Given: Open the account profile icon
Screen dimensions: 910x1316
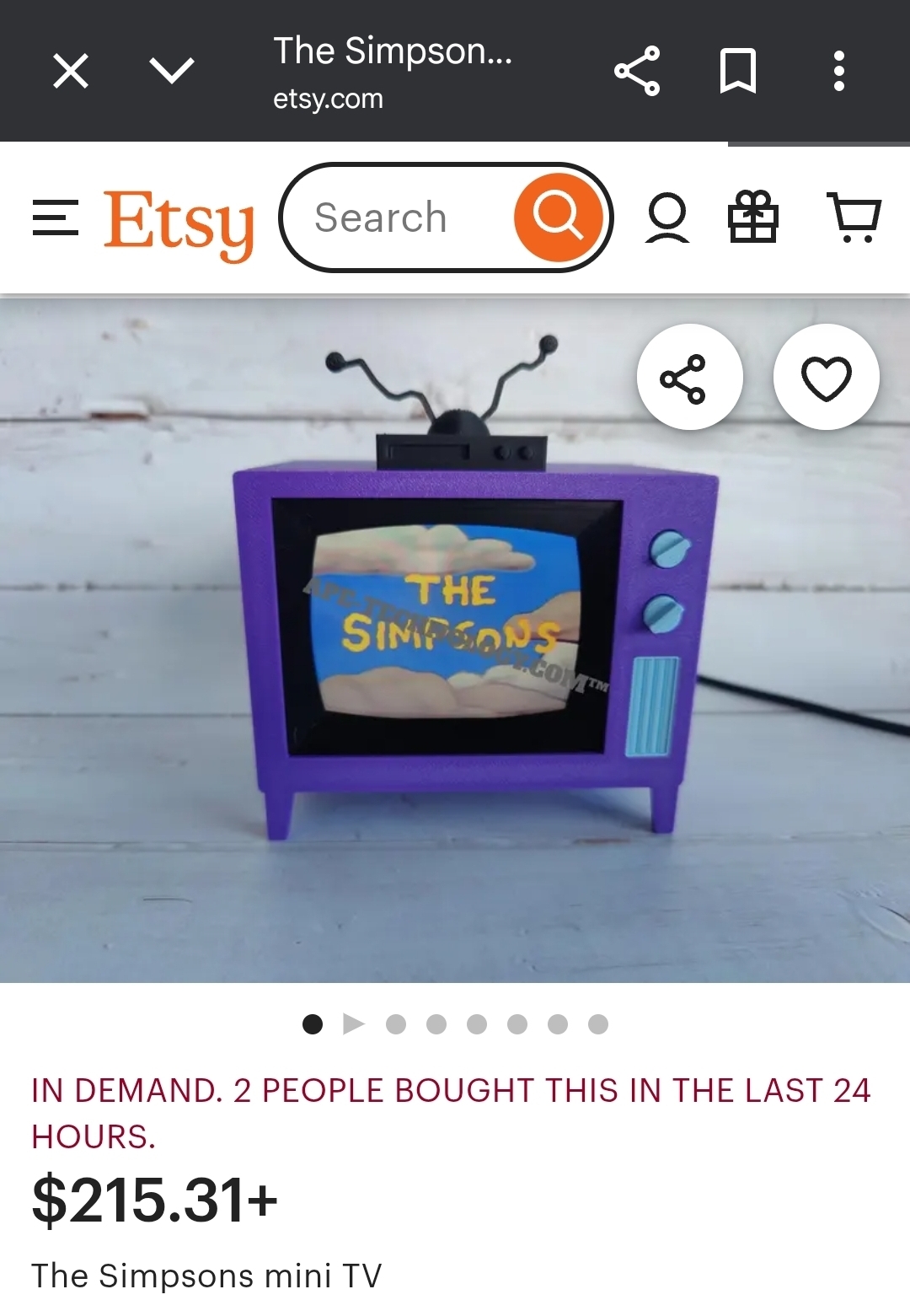Looking at the screenshot, I should point(667,218).
